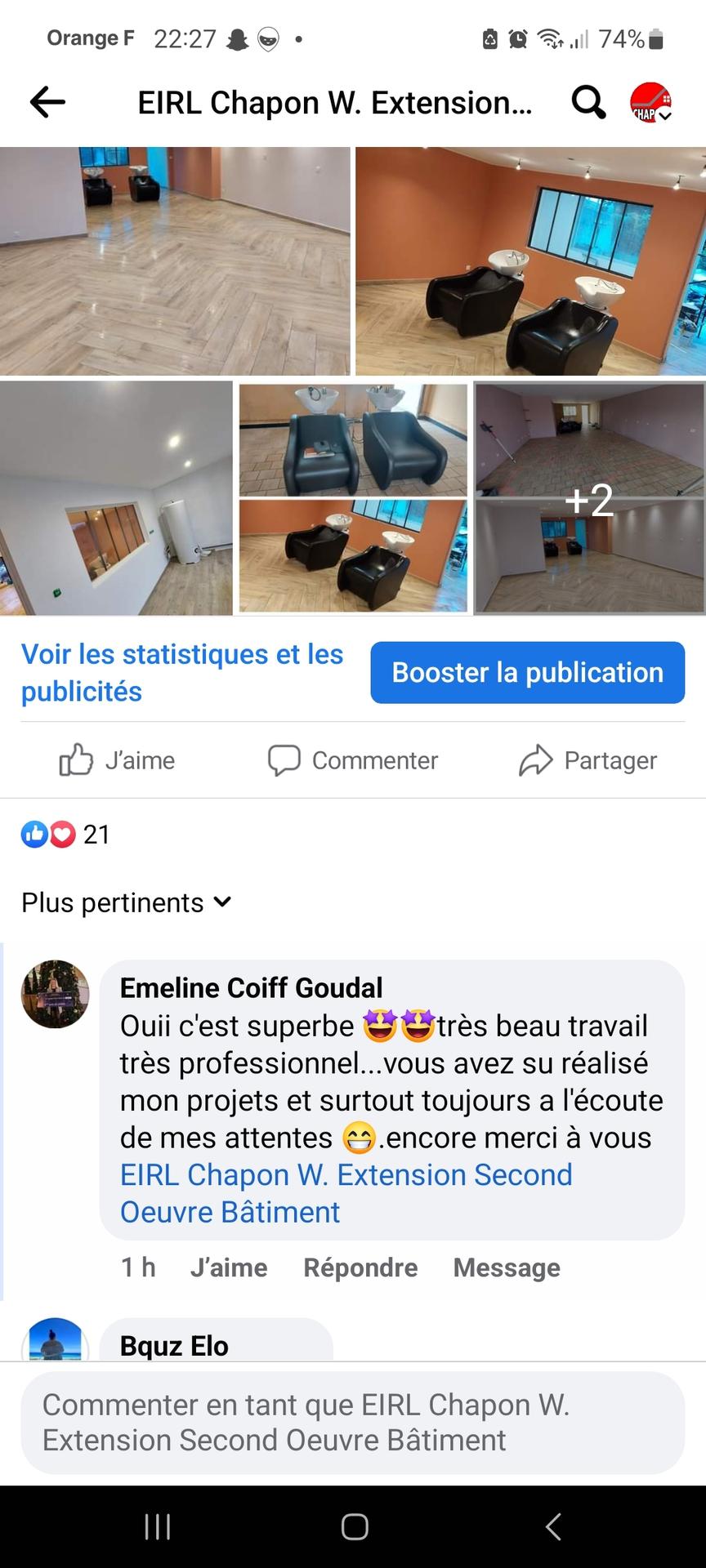Screen dimensions: 706x1568
Task: Tap the comment input field at the bottom
Action: (353, 1422)
